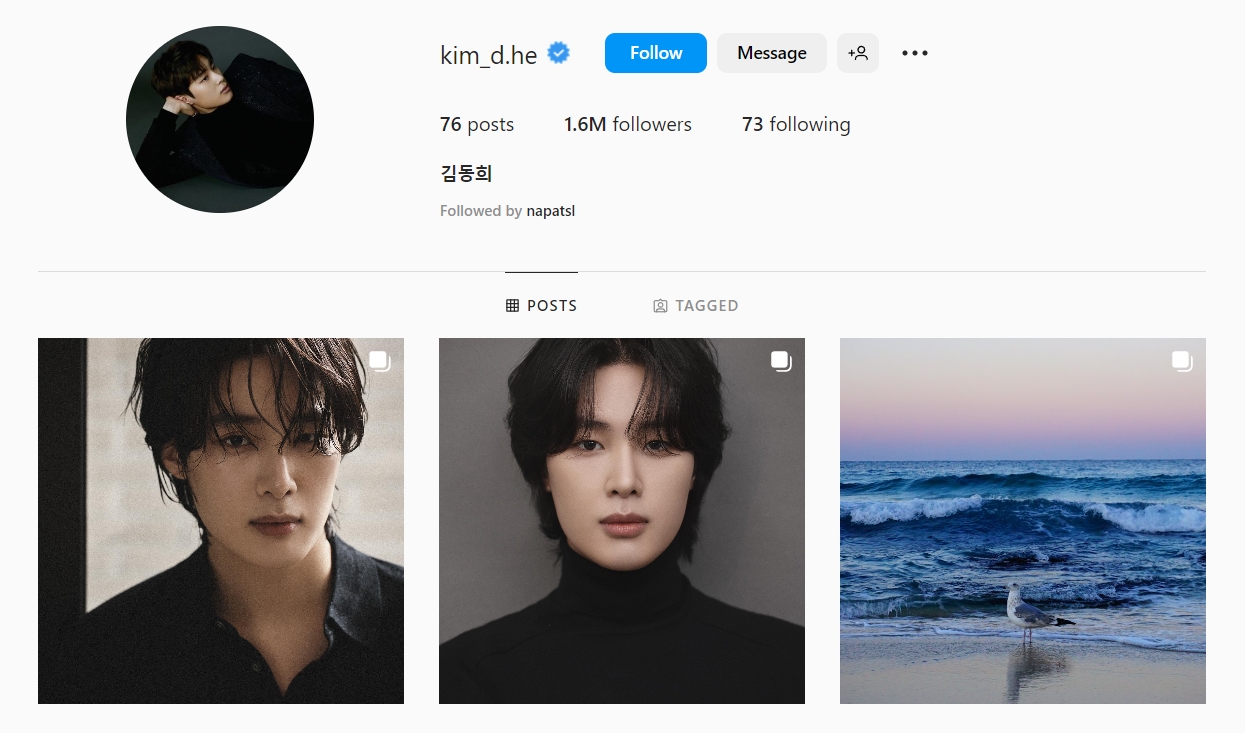Screen dimensions: 1245x733
Task: Open napatsl's profile from Followed by
Action: pyautogui.click(x=550, y=211)
